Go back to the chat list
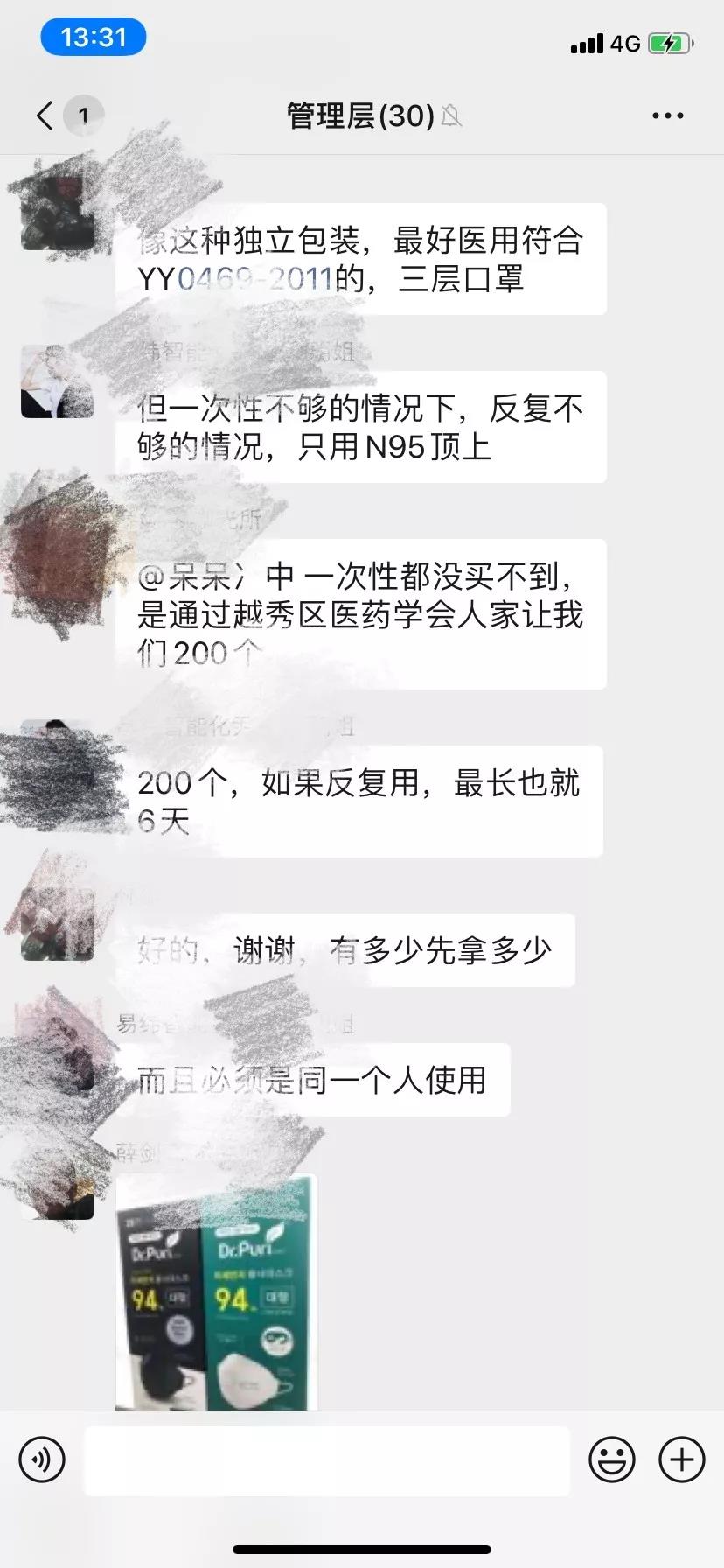 click(45, 115)
